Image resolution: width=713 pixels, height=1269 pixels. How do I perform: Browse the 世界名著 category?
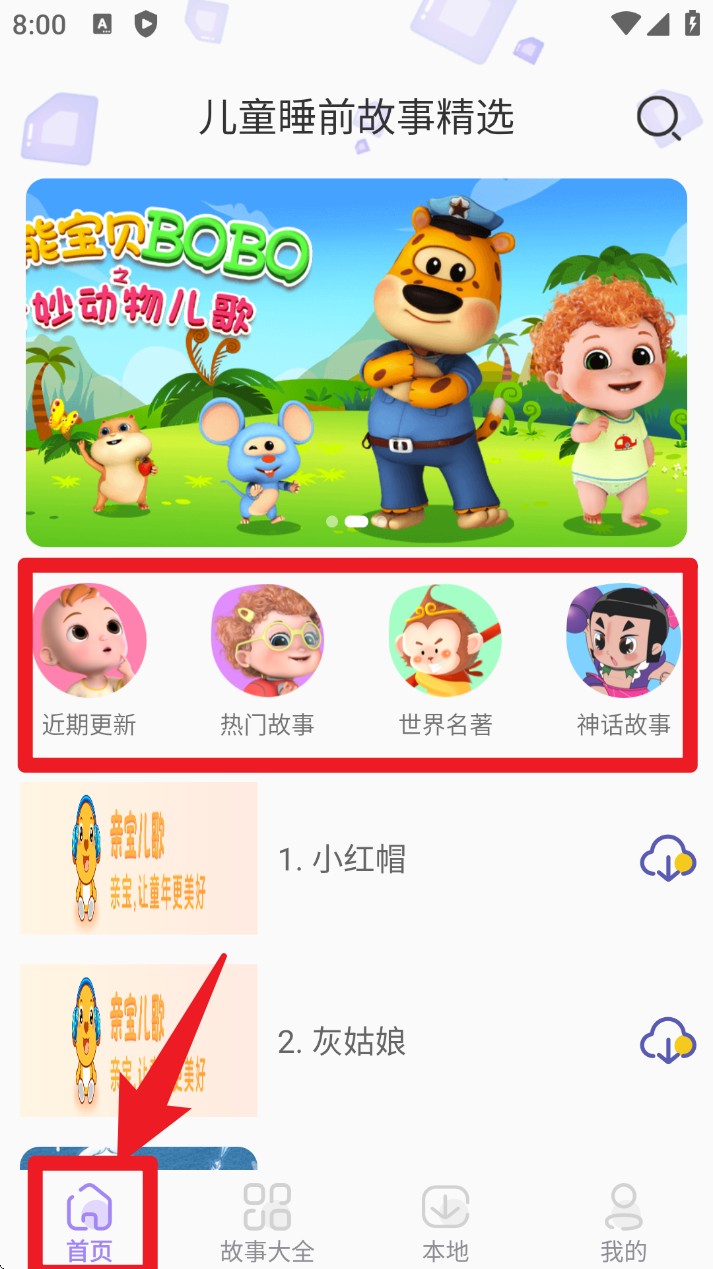coord(445,661)
